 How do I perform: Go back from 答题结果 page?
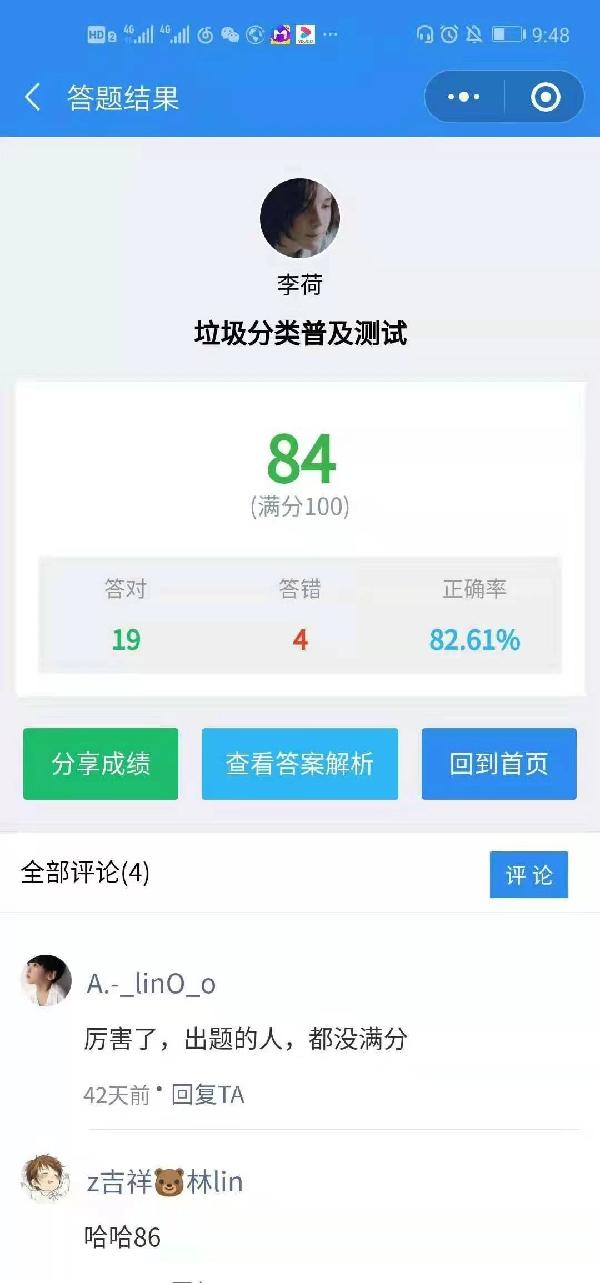click(x=33, y=98)
